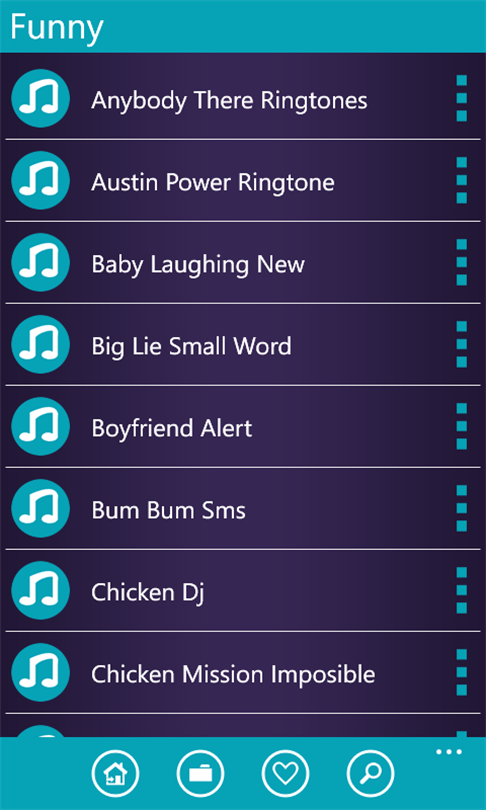Show more options for Anybody There Ringtones
Viewport: 486px width, 810px height.
[x=462, y=98]
